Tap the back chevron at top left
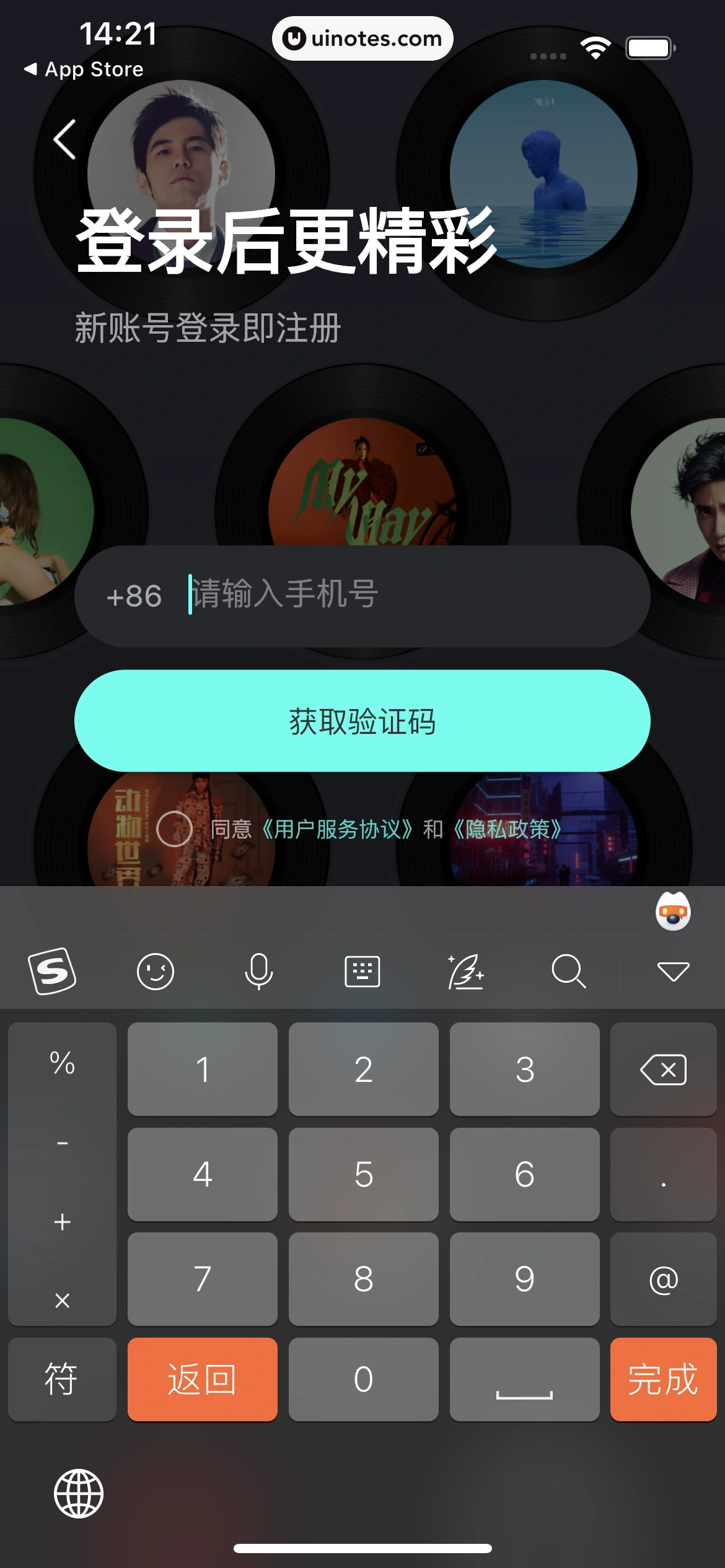 [64, 139]
